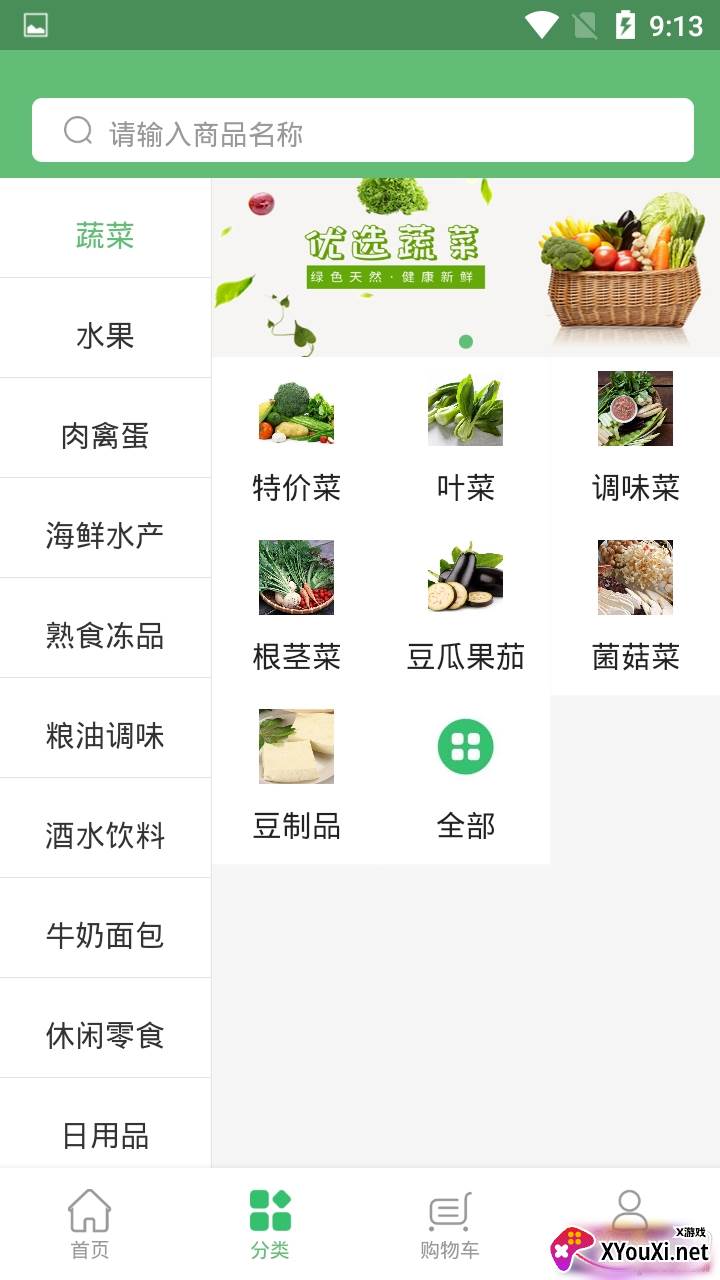Open the 调味菜 subcategory
The width and height of the screenshot is (720, 1280).
(x=635, y=437)
